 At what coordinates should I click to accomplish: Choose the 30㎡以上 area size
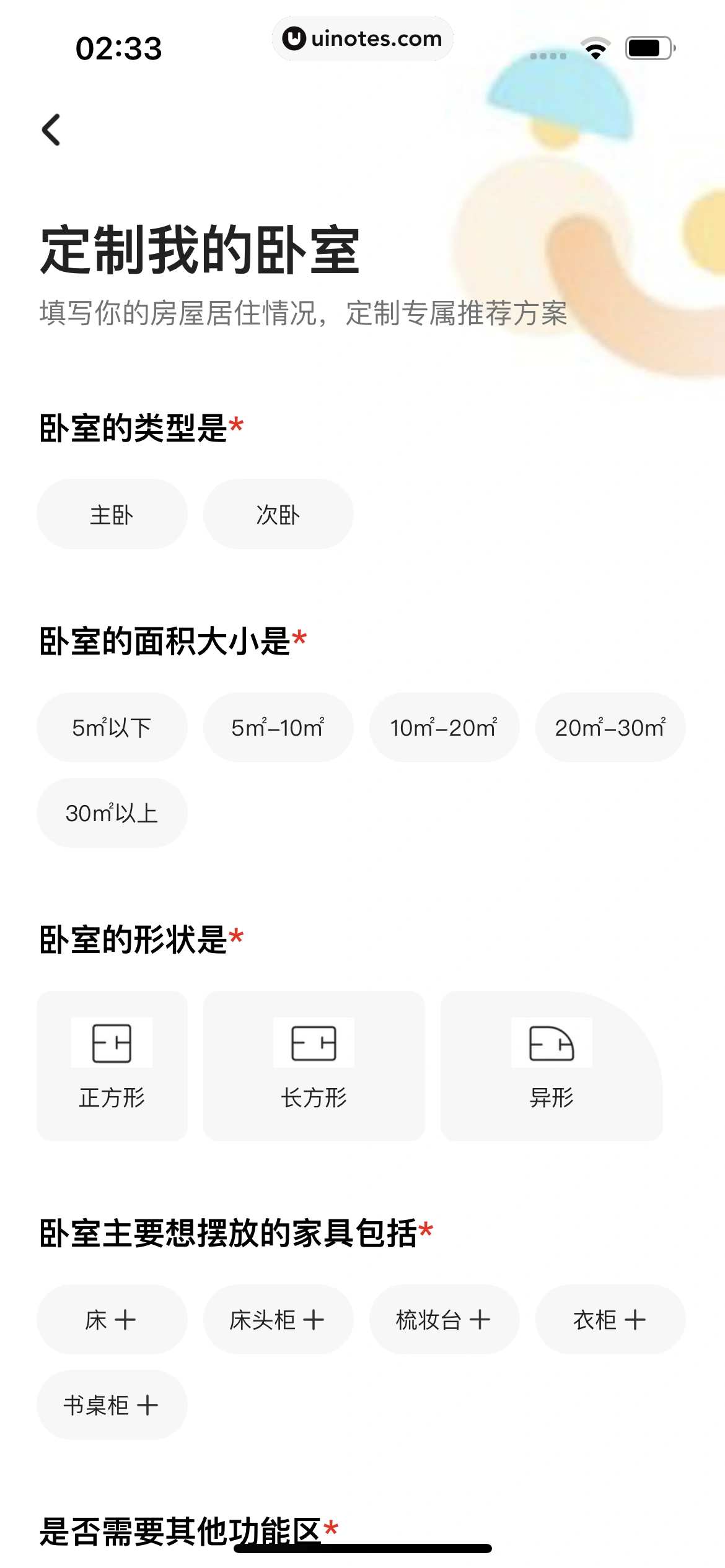[112, 812]
